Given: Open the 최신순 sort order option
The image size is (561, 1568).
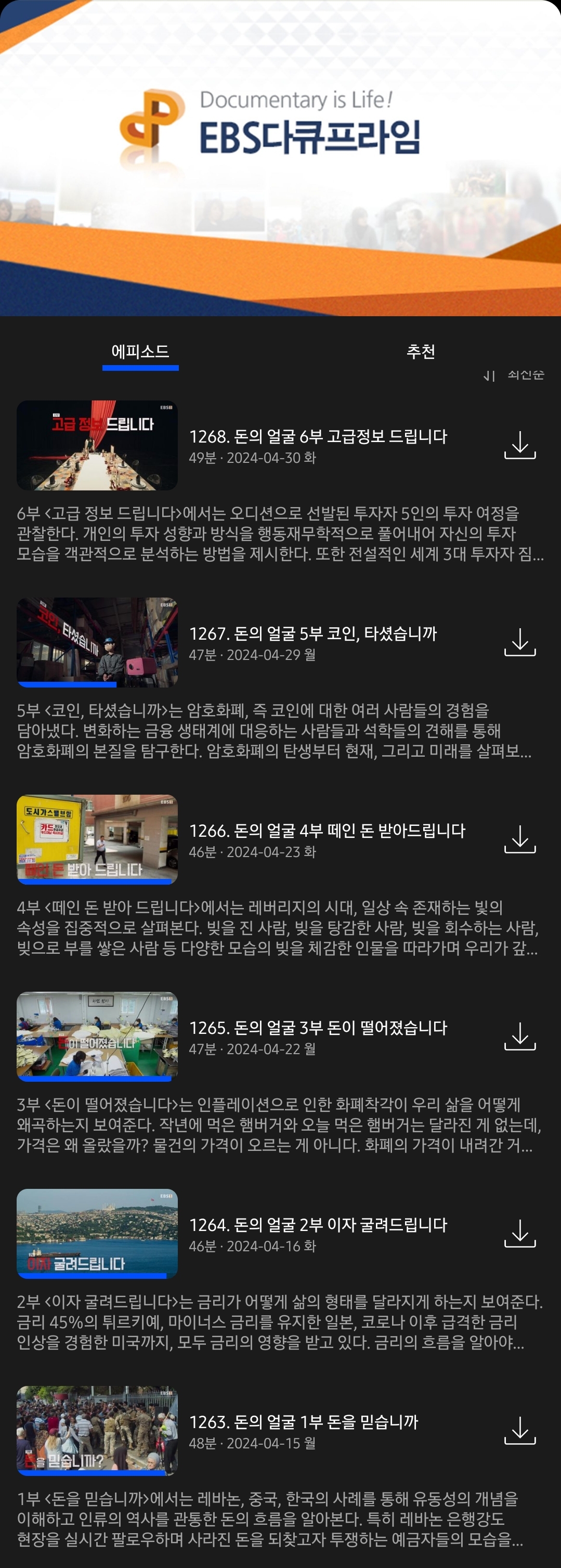Looking at the screenshot, I should point(513,375).
